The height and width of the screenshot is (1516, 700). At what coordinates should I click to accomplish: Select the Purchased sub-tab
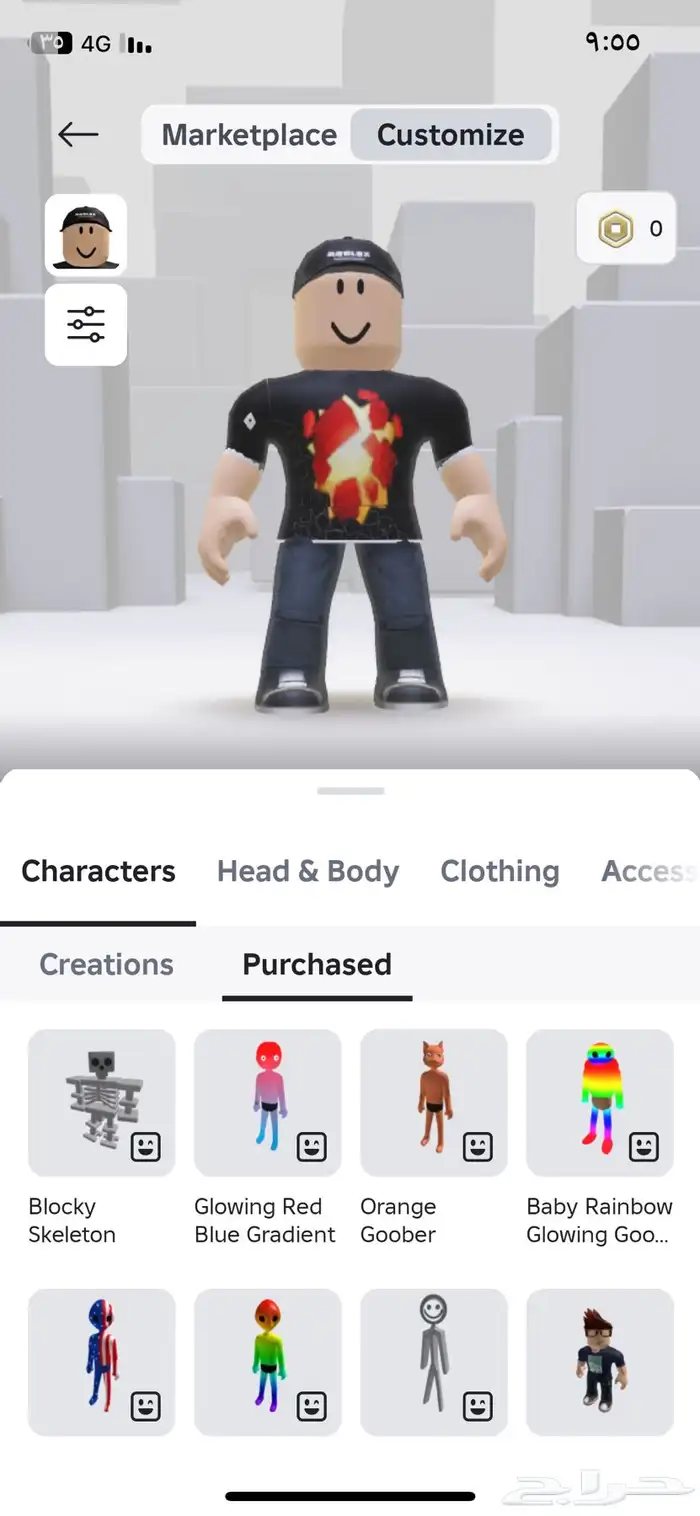pos(317,964)
